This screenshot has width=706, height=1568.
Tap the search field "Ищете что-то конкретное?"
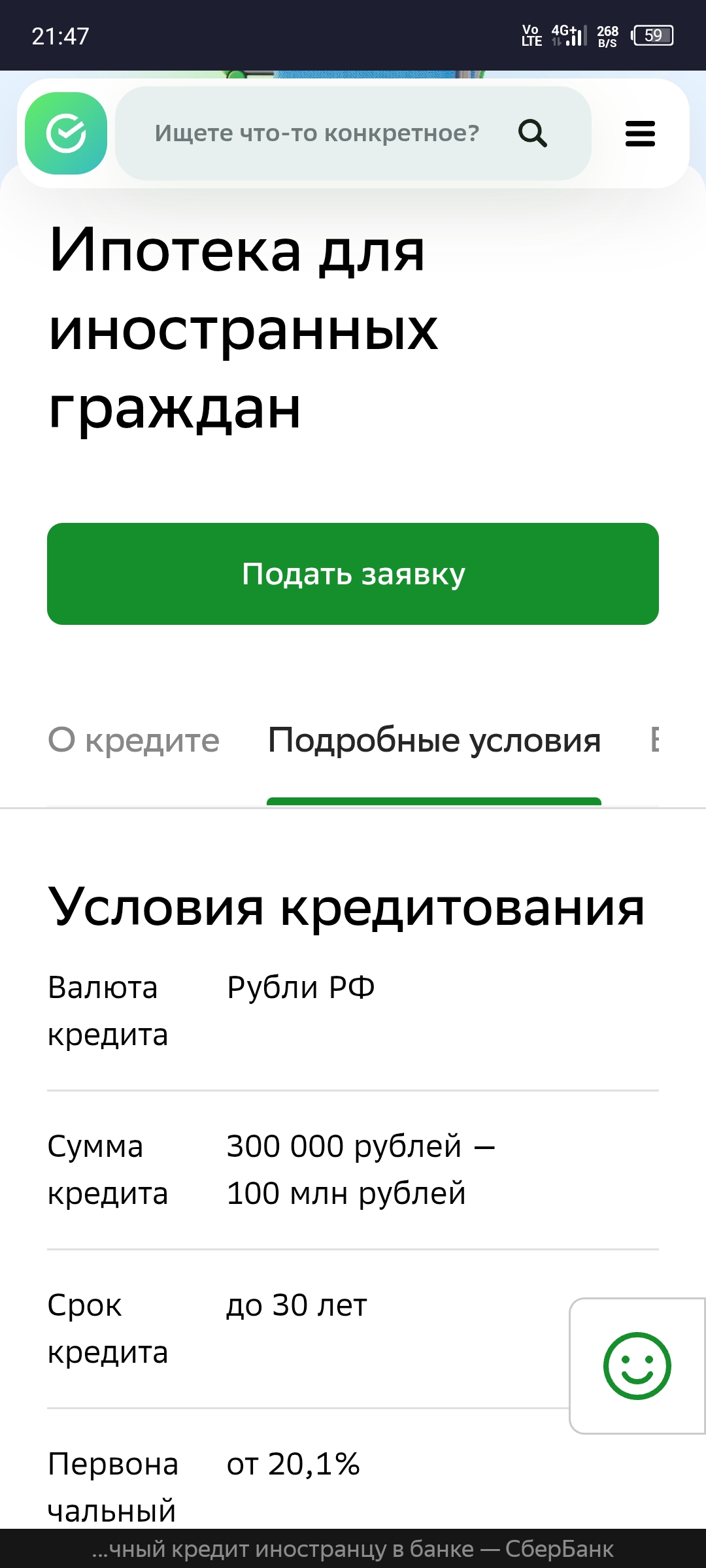(x=317, y=133)
